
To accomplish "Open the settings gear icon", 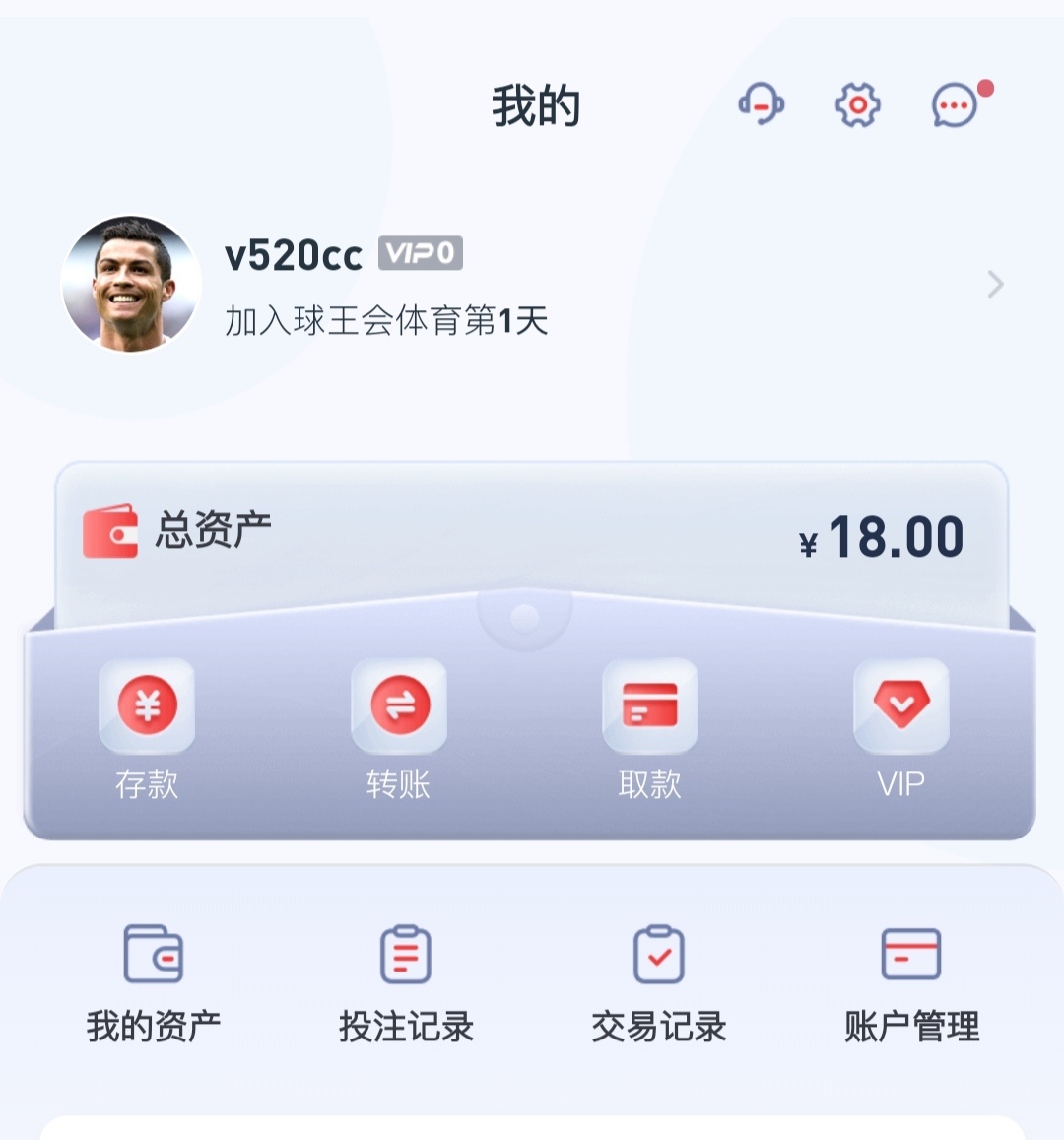I will 857,104.
